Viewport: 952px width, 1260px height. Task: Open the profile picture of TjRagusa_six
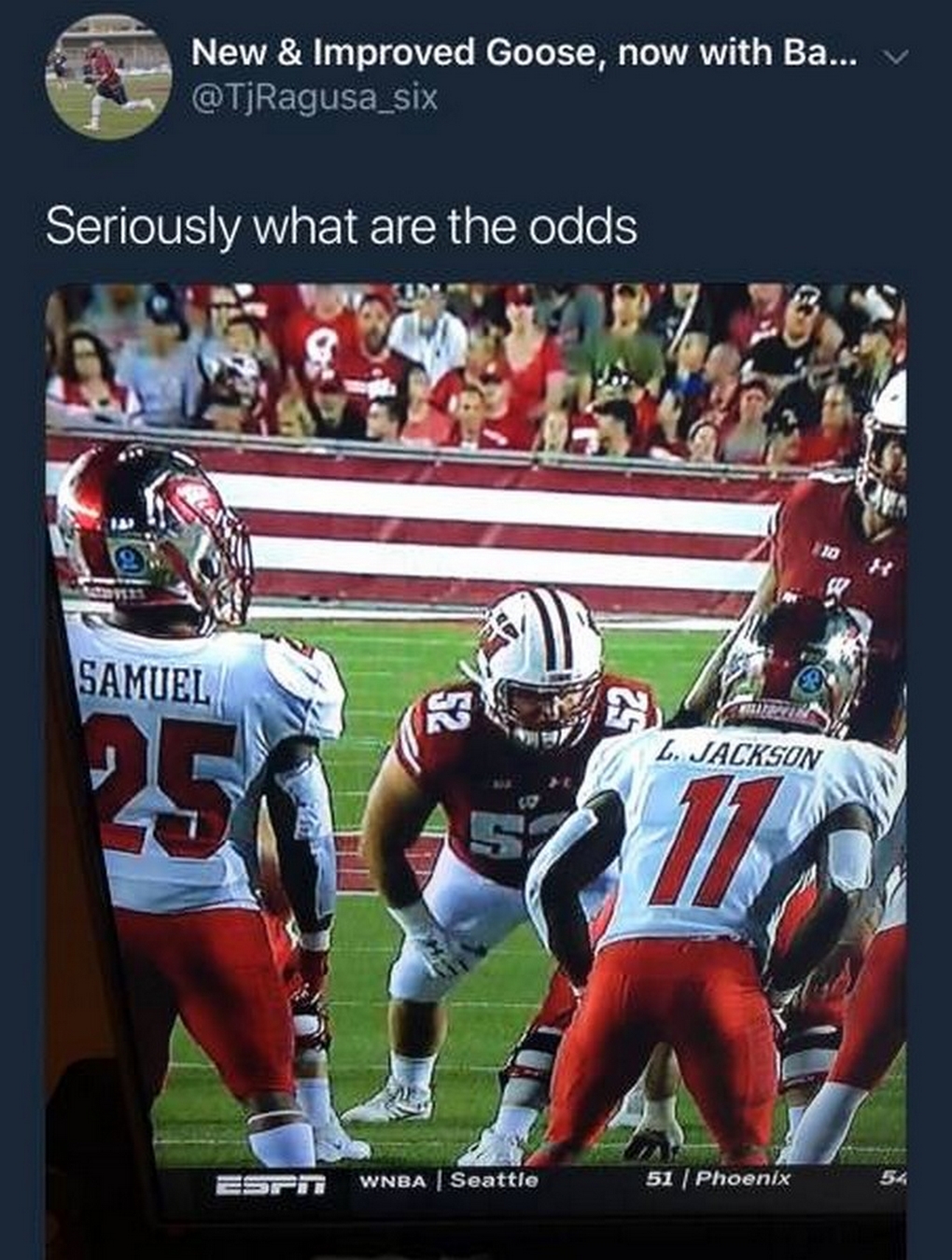point(109,78)
